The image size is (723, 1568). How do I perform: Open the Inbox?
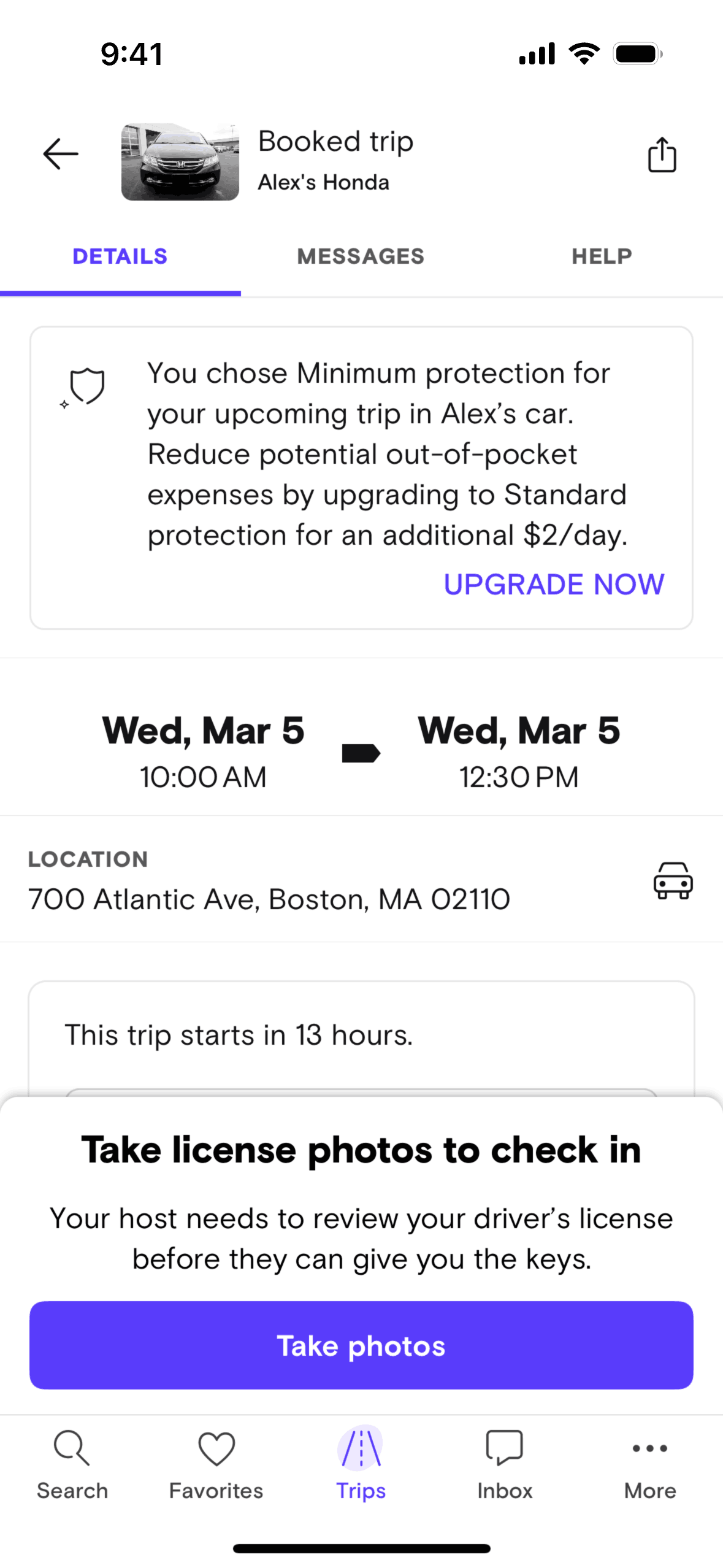(x=505, y=1464)
